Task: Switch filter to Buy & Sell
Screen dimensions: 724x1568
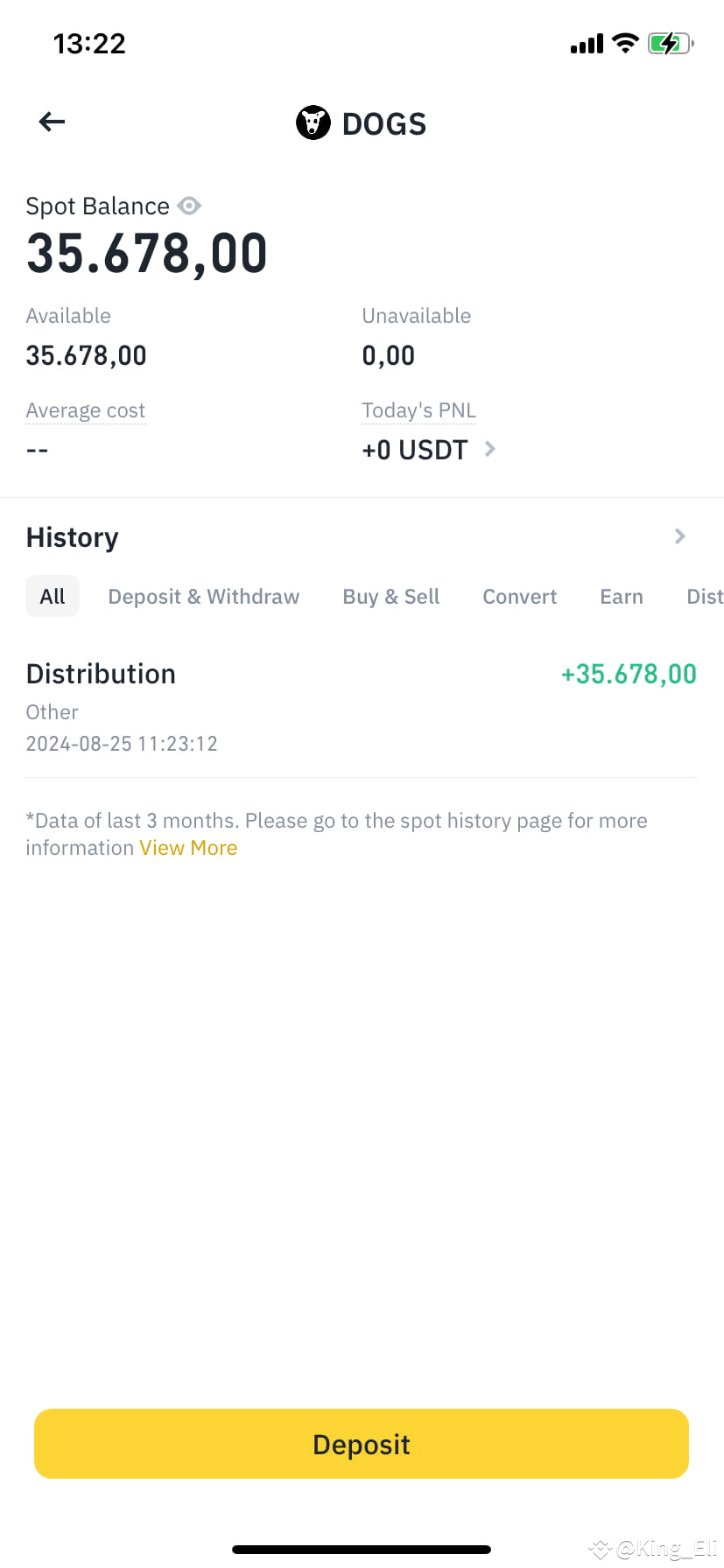Action: tap(390, 596)
